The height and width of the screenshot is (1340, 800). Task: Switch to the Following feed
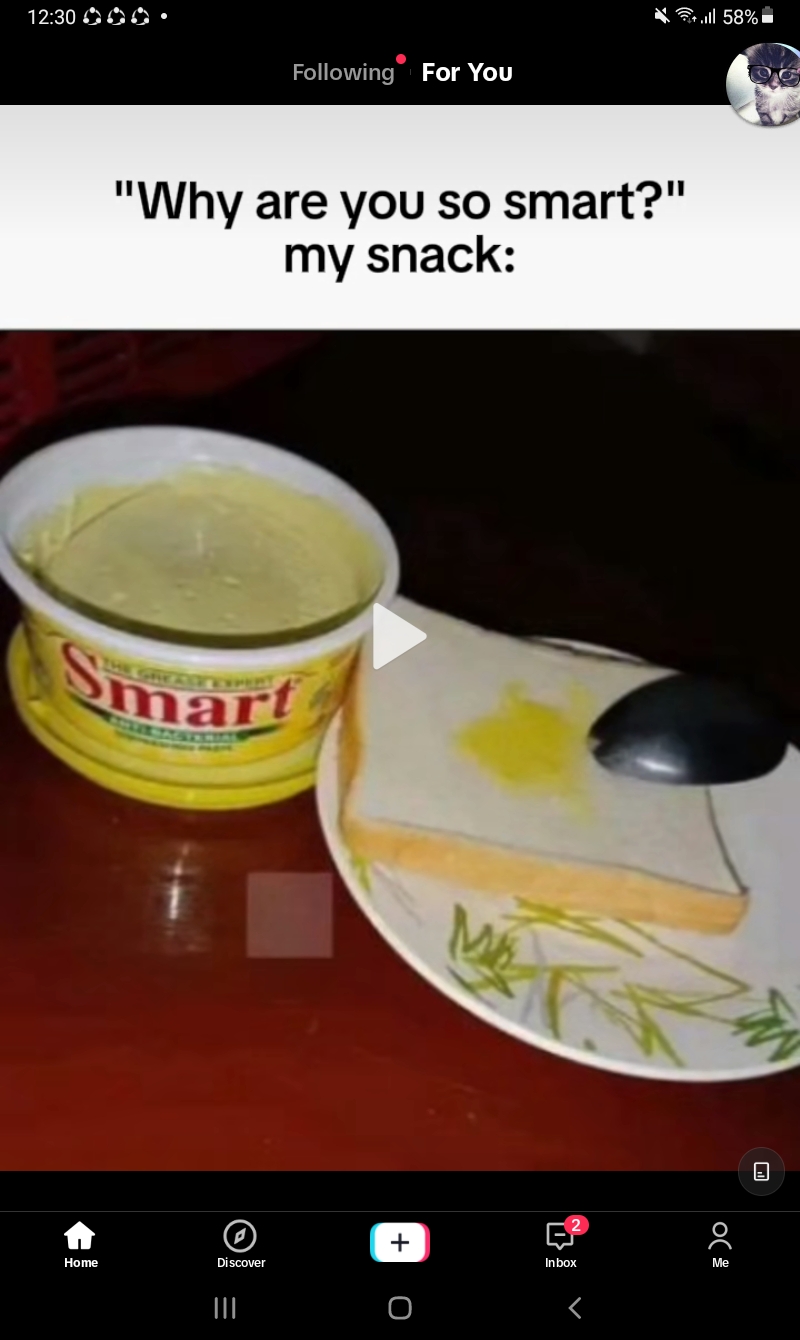pyautogui.click(x=343, y=72)
